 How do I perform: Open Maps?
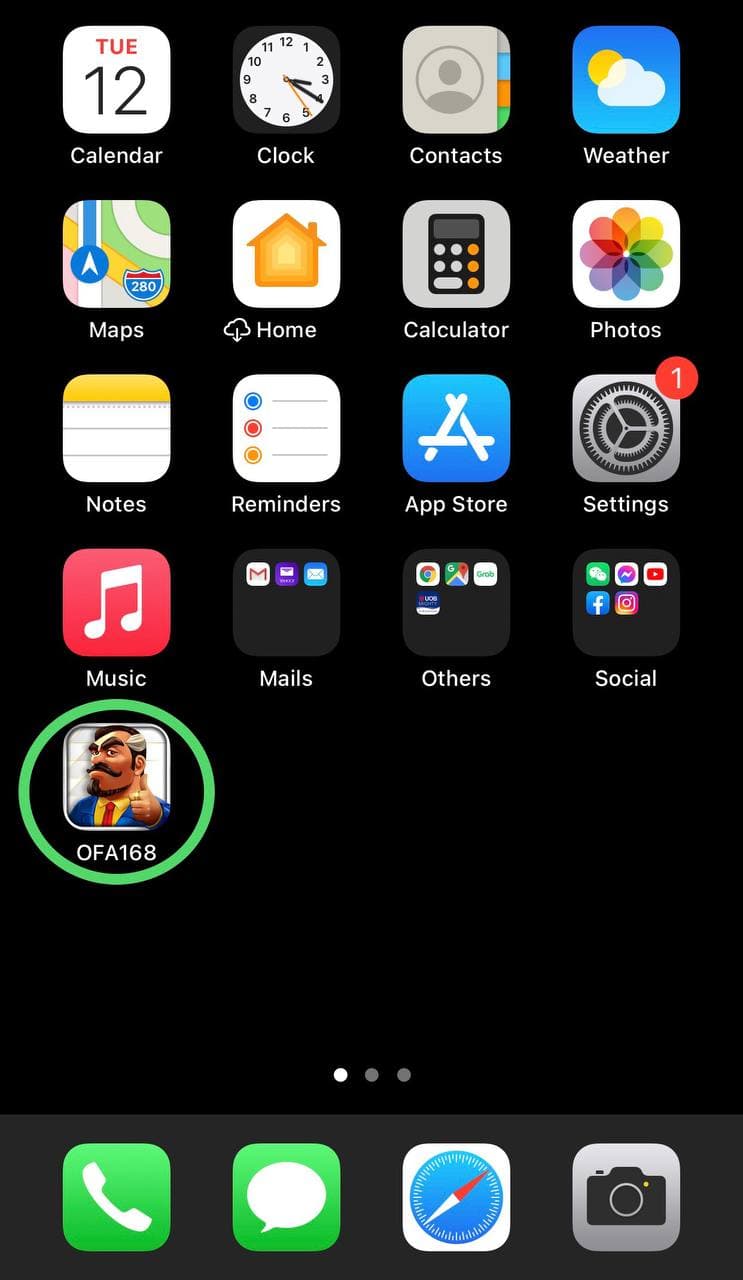[x=116, y=254]
